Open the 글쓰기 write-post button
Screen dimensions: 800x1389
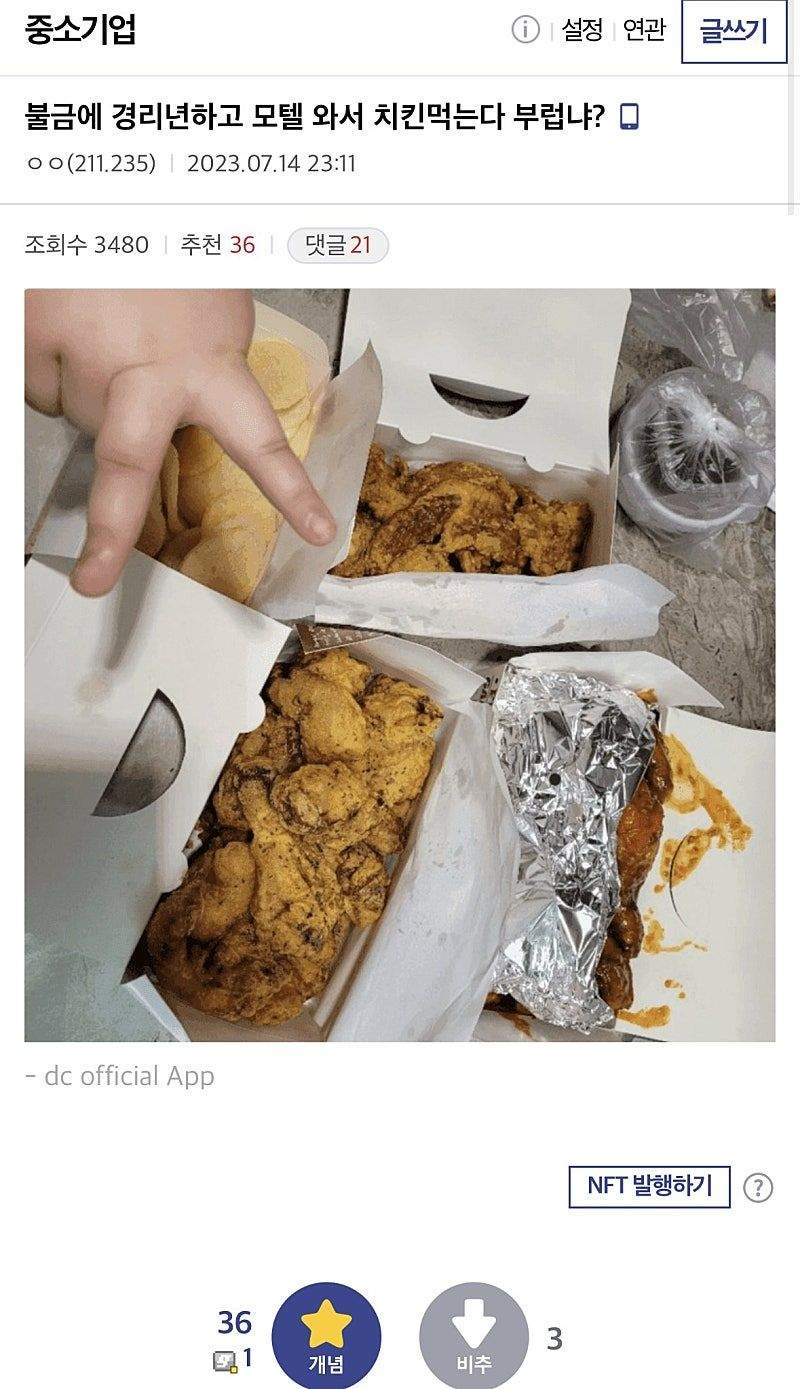(731, 31)
